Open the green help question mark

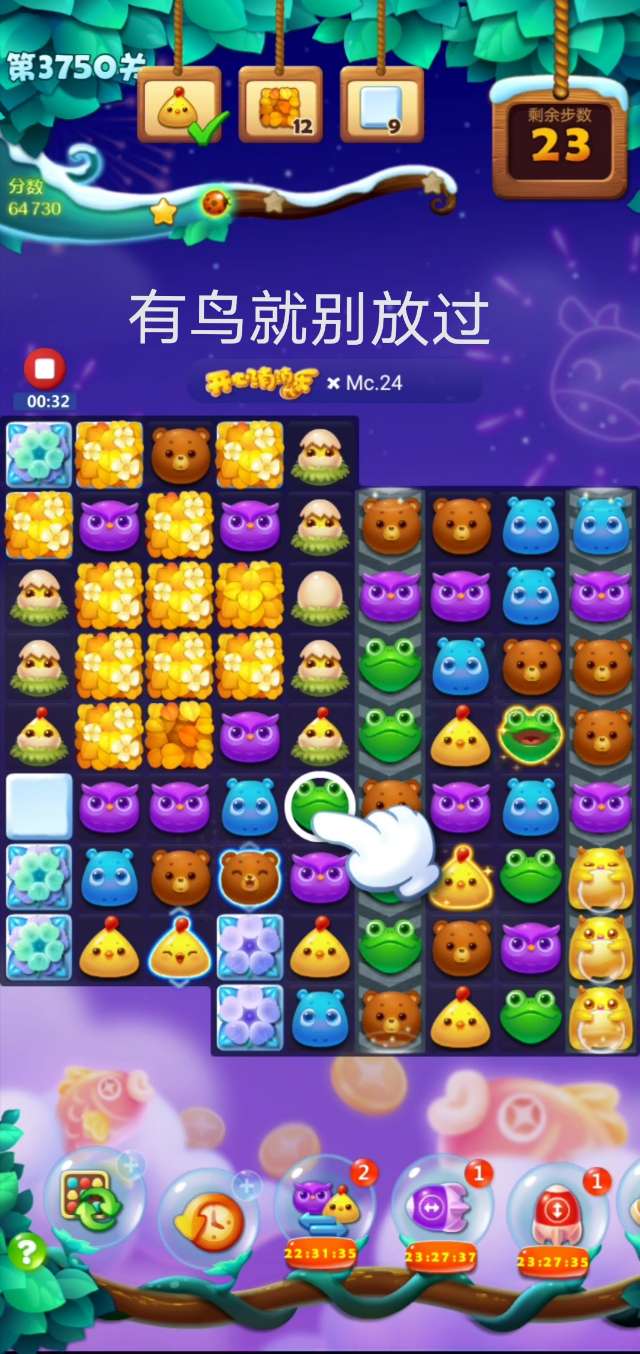click(x=27, y=1251)
